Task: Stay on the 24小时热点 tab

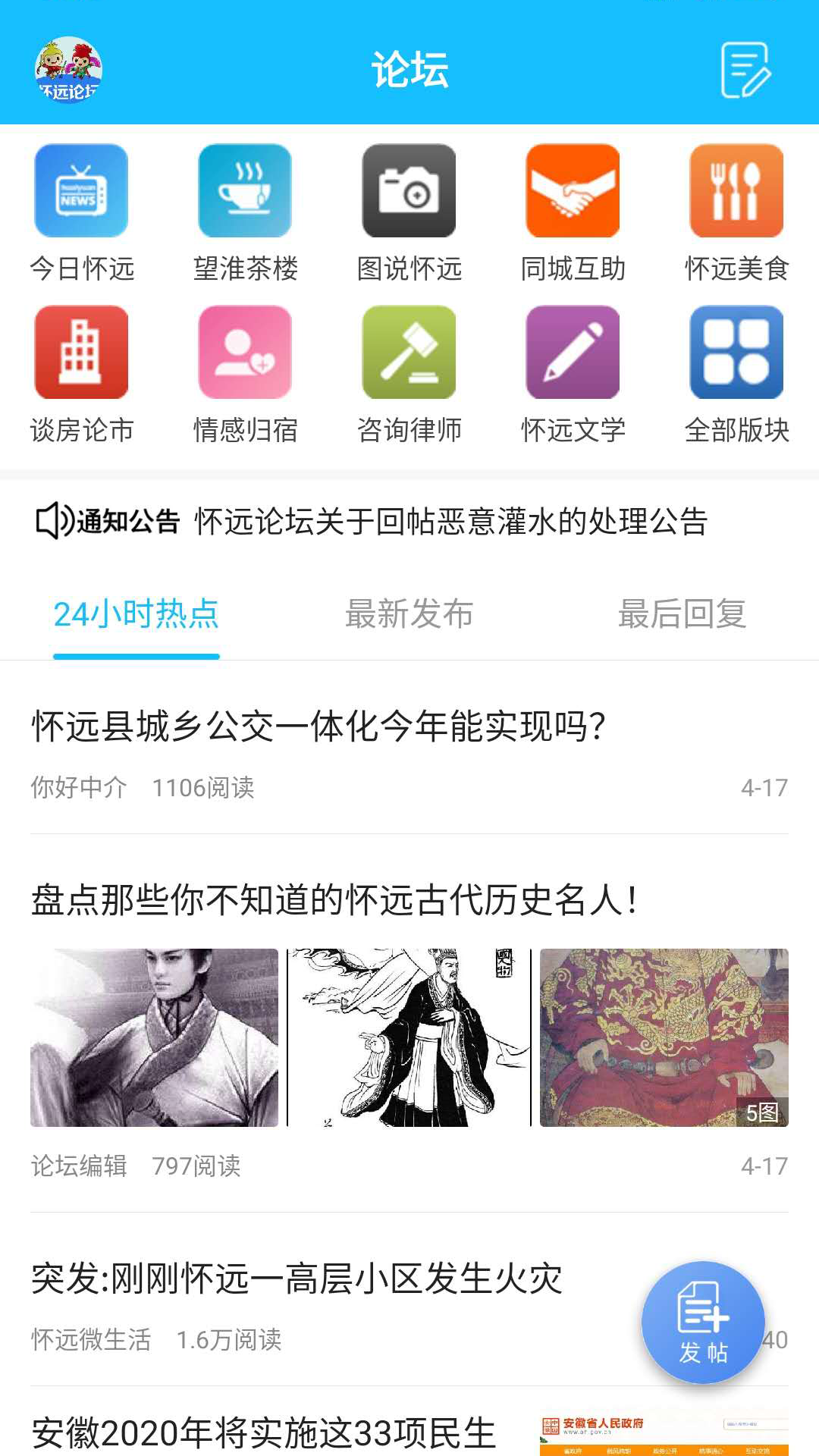Action: (135, 616)
